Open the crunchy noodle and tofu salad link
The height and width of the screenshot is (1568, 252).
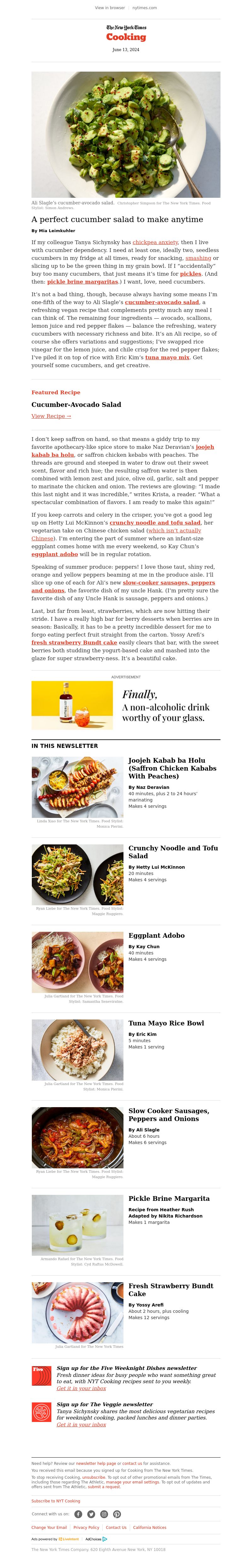147,523
